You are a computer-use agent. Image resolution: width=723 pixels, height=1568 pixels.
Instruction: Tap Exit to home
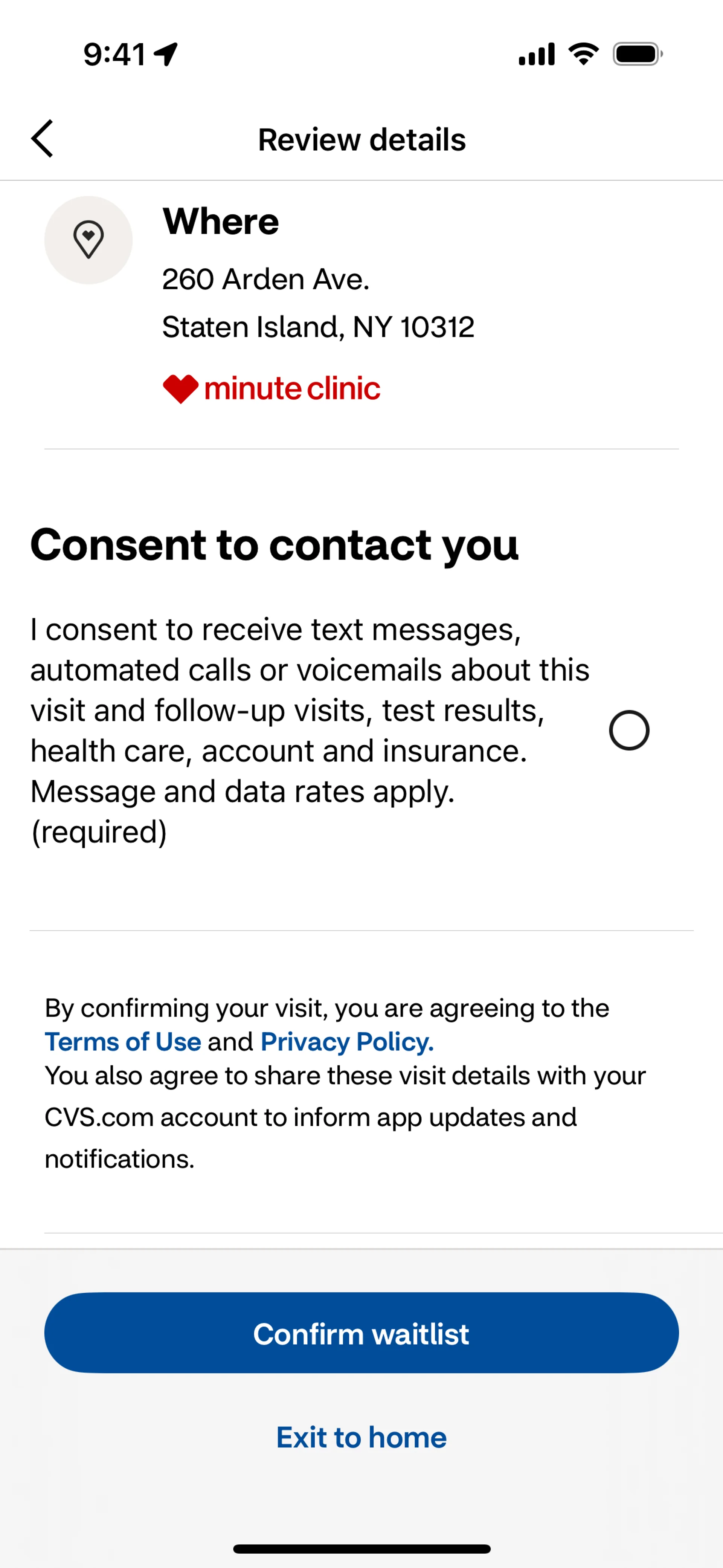tap(361, 1437)
